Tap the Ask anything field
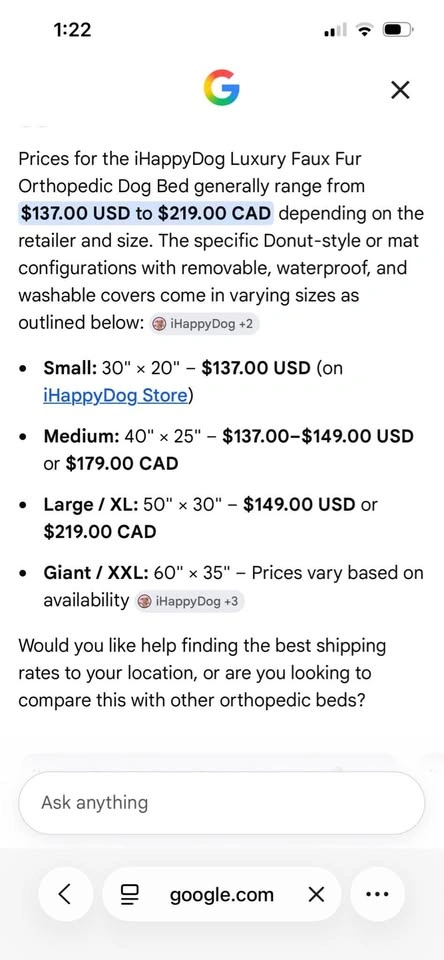The height and width of the screenshot is (960, 444). 222,803
